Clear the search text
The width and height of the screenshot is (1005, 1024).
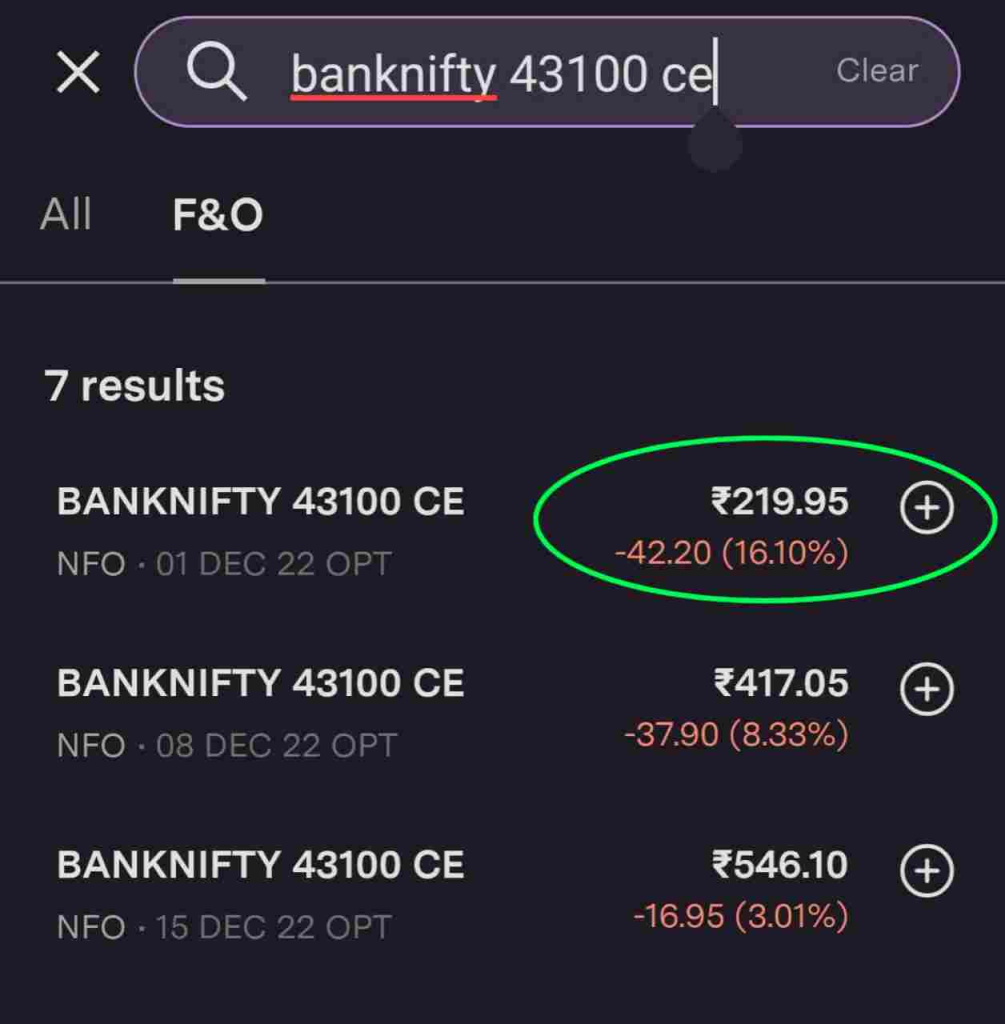point(876,71)
